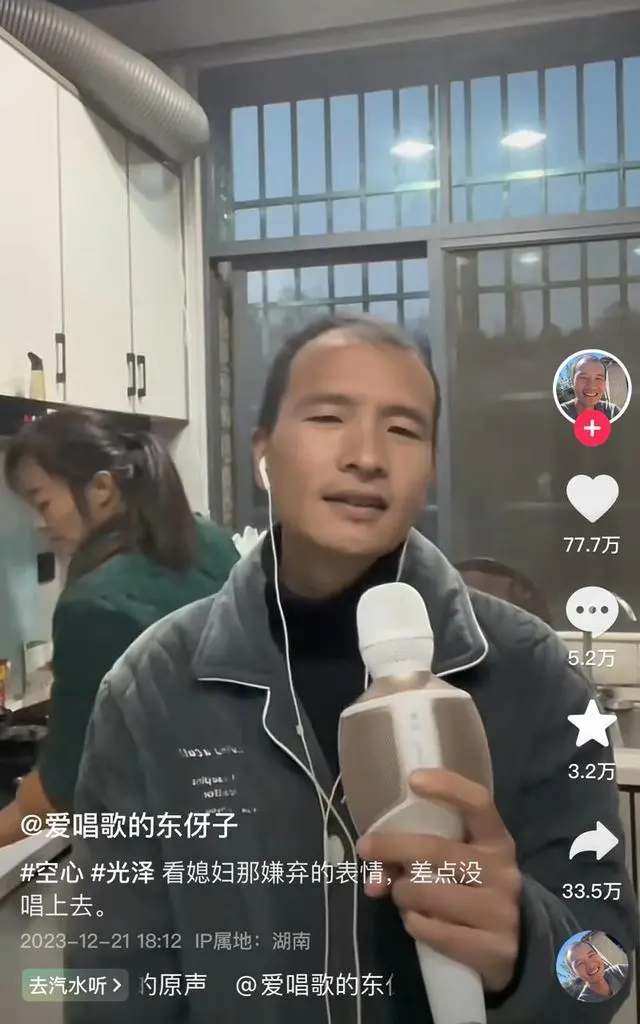This screenshot has height=1024, width=640.
Task: Open the comments section
Action: click(x=592, y=611)
